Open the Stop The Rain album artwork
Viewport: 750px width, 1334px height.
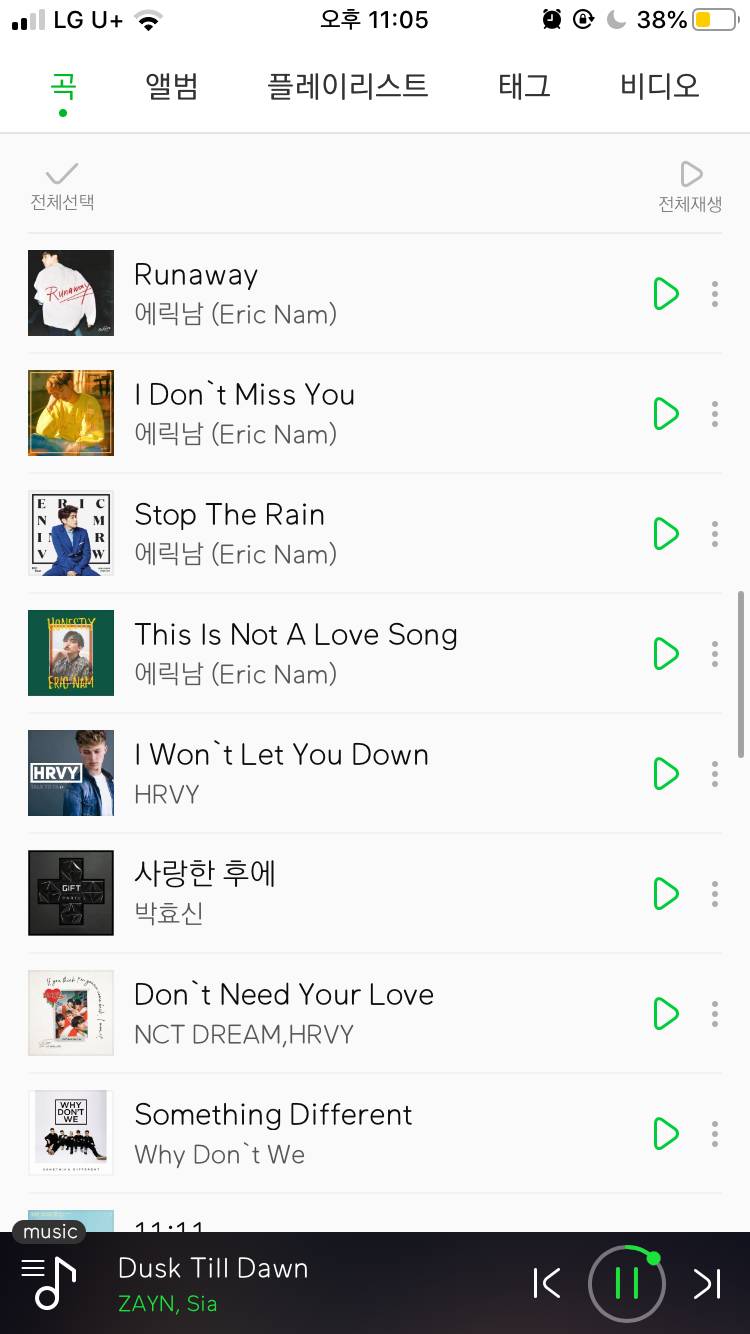[x=70, y=533]
